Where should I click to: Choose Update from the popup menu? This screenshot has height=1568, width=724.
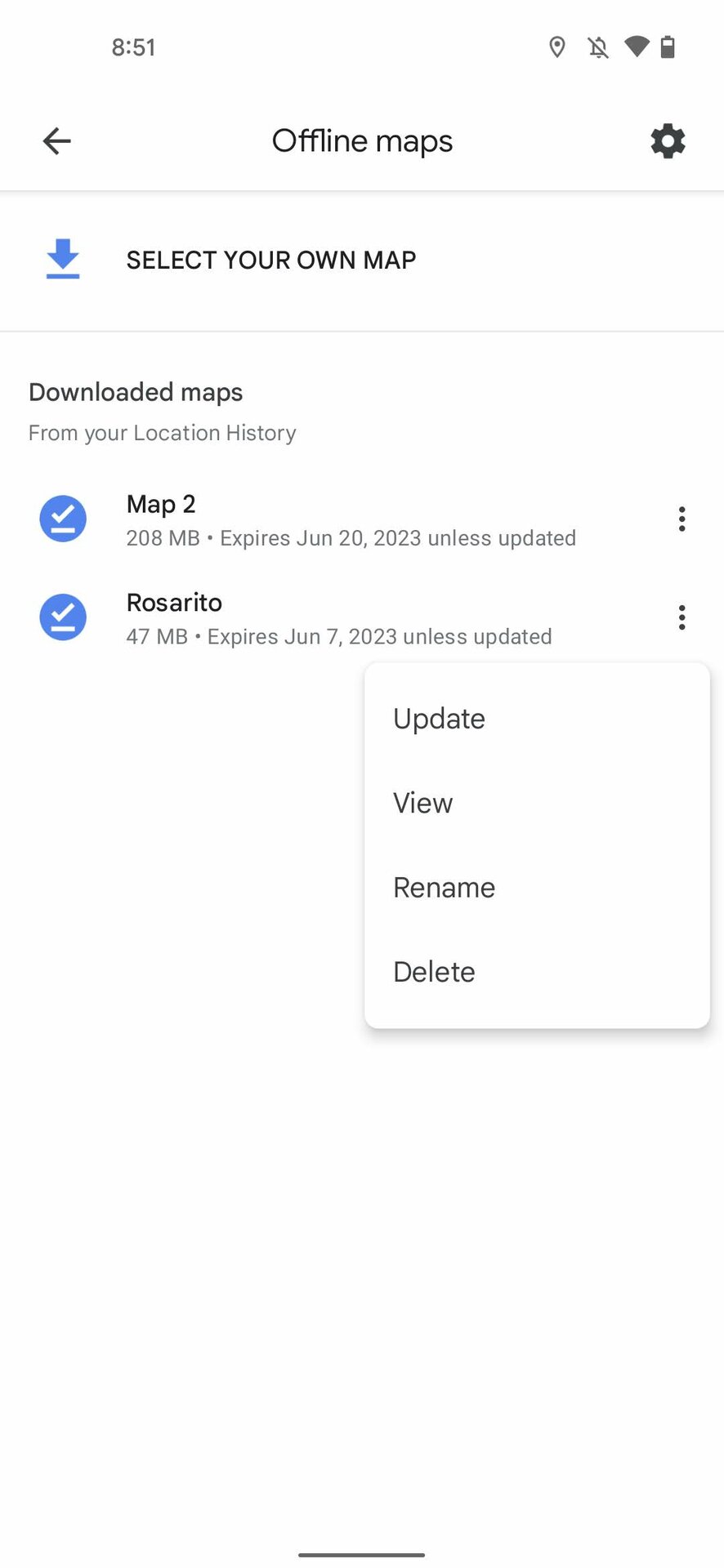click(x=537, y=719)
